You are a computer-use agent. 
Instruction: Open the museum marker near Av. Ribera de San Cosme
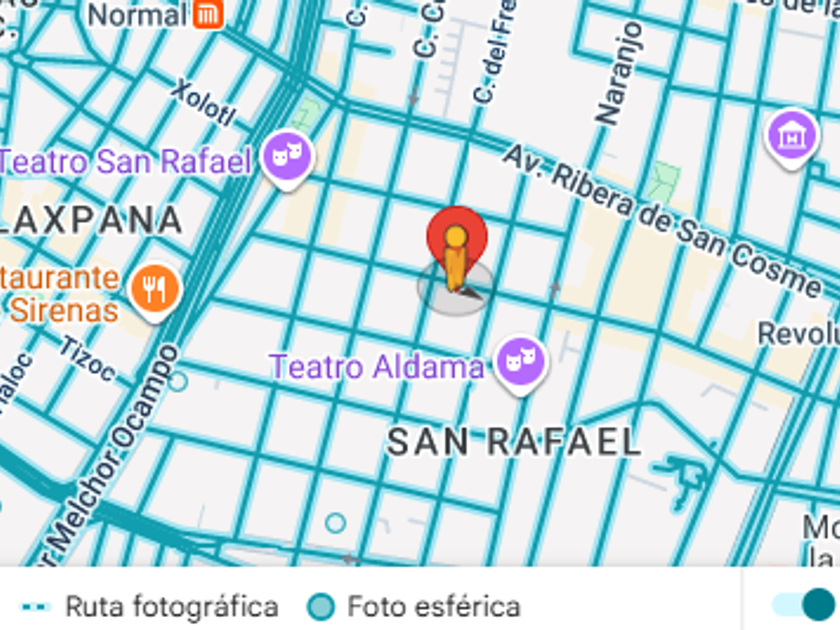coord(791,135)
